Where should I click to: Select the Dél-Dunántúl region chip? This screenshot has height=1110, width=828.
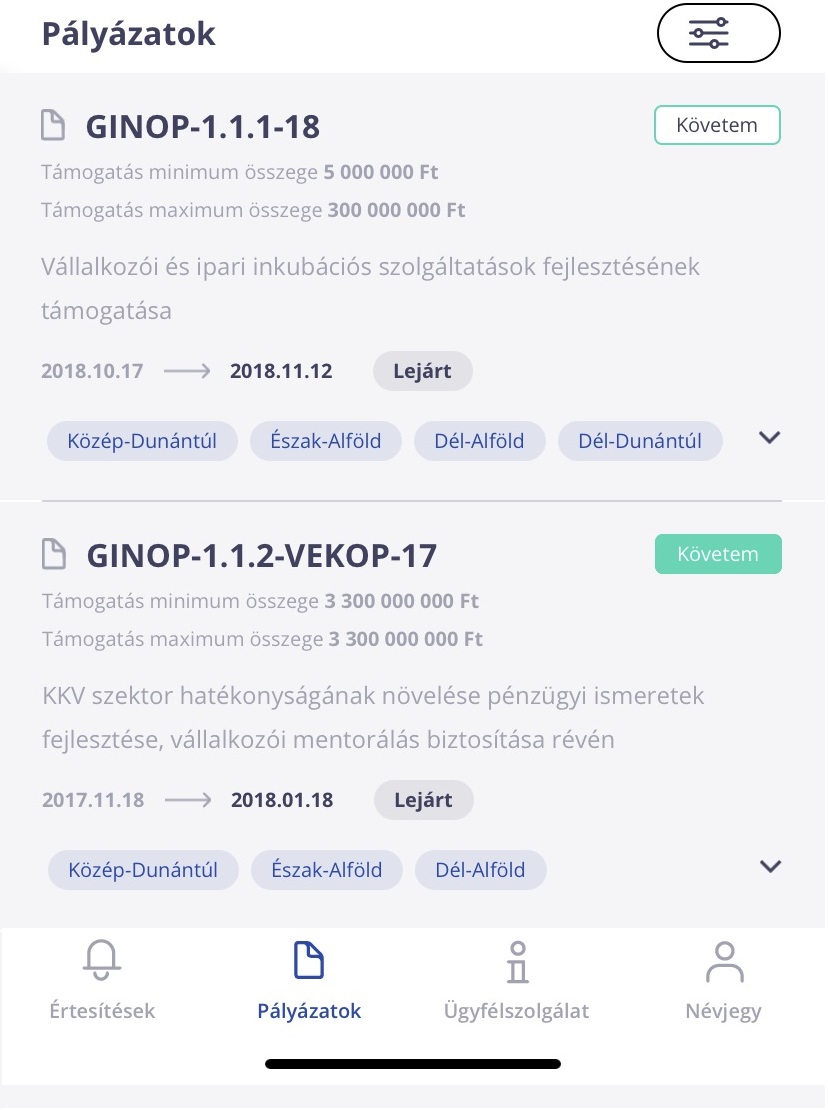pos(640,441)
